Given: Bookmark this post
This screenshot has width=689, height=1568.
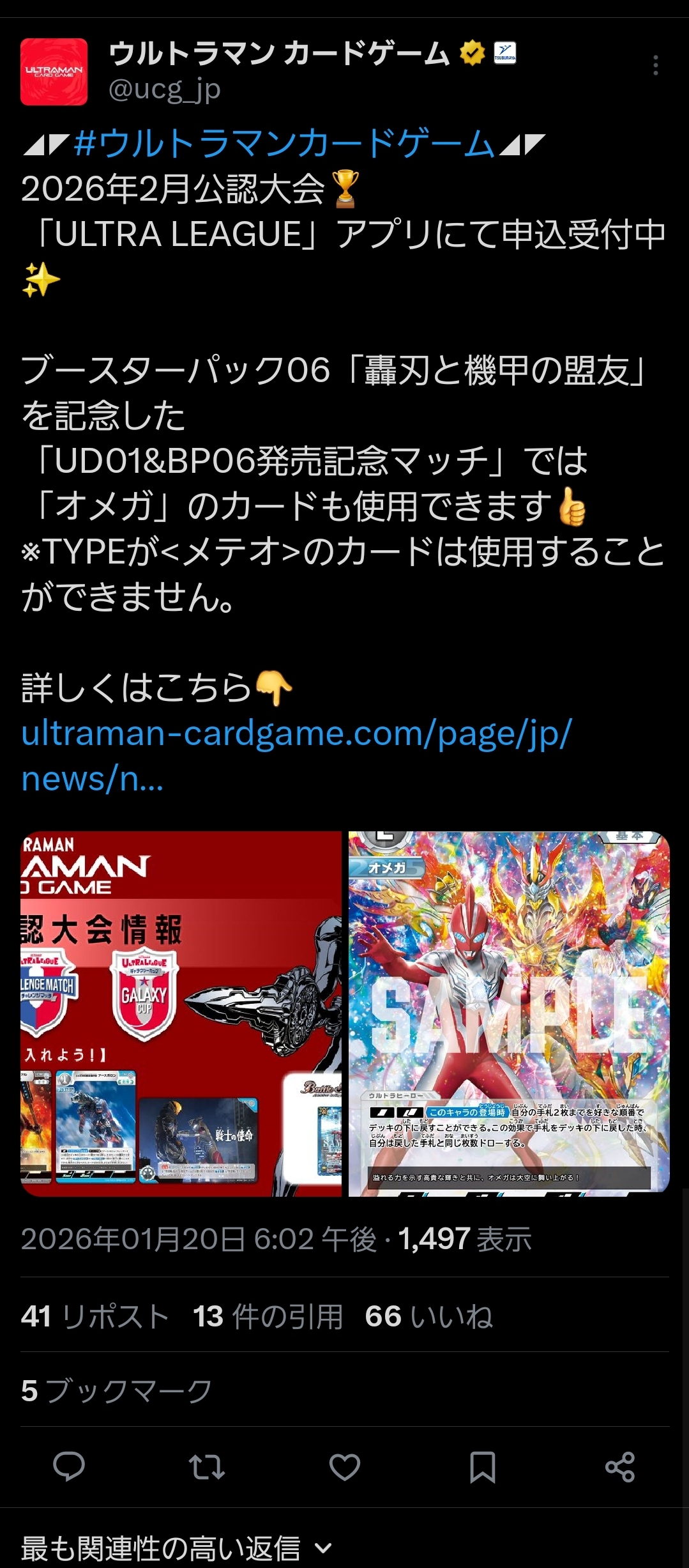Looking at the screenshot, I should (482, 1466).
